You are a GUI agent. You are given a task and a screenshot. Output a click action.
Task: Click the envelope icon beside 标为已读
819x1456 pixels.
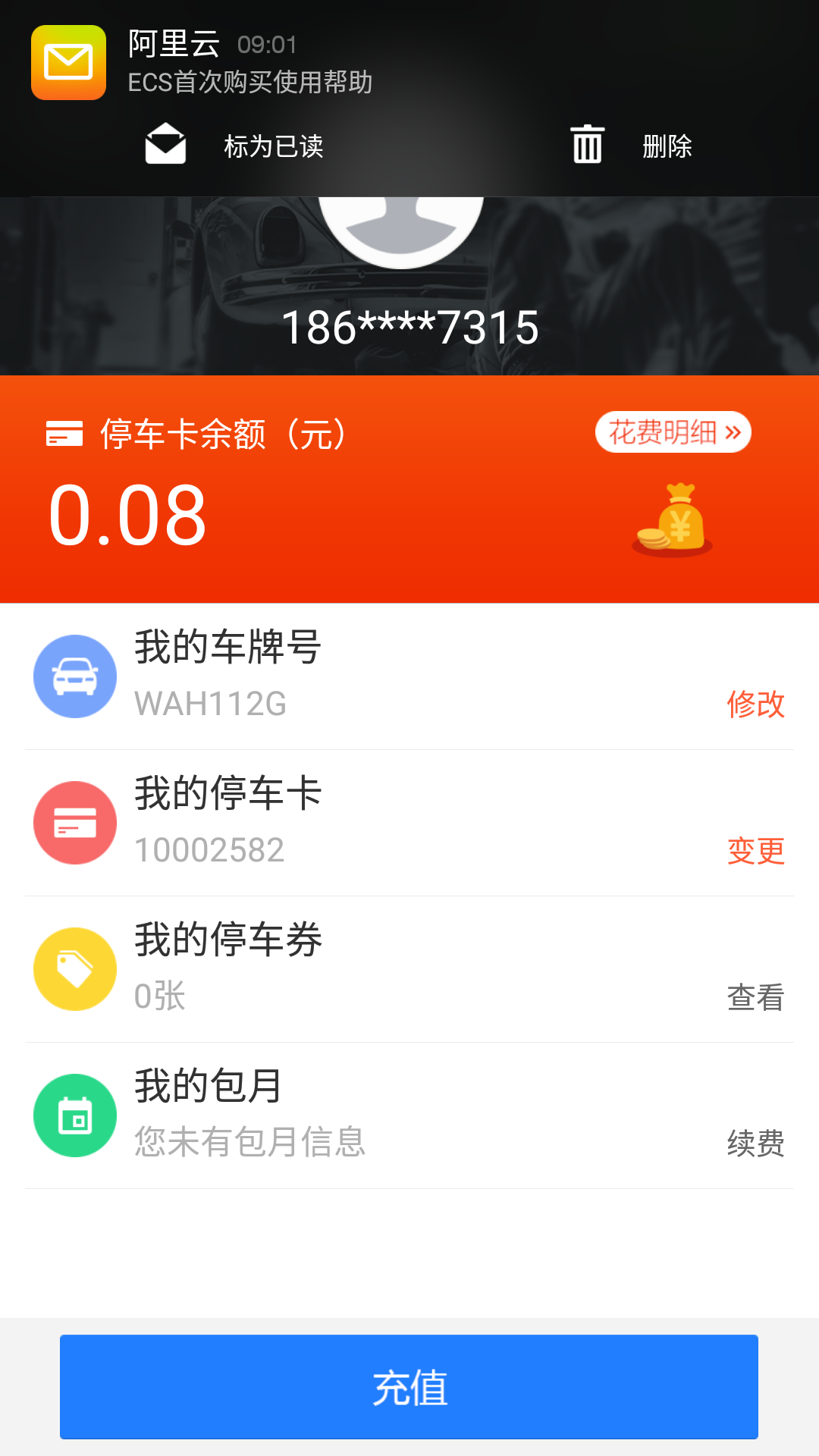tap(165, 144)
